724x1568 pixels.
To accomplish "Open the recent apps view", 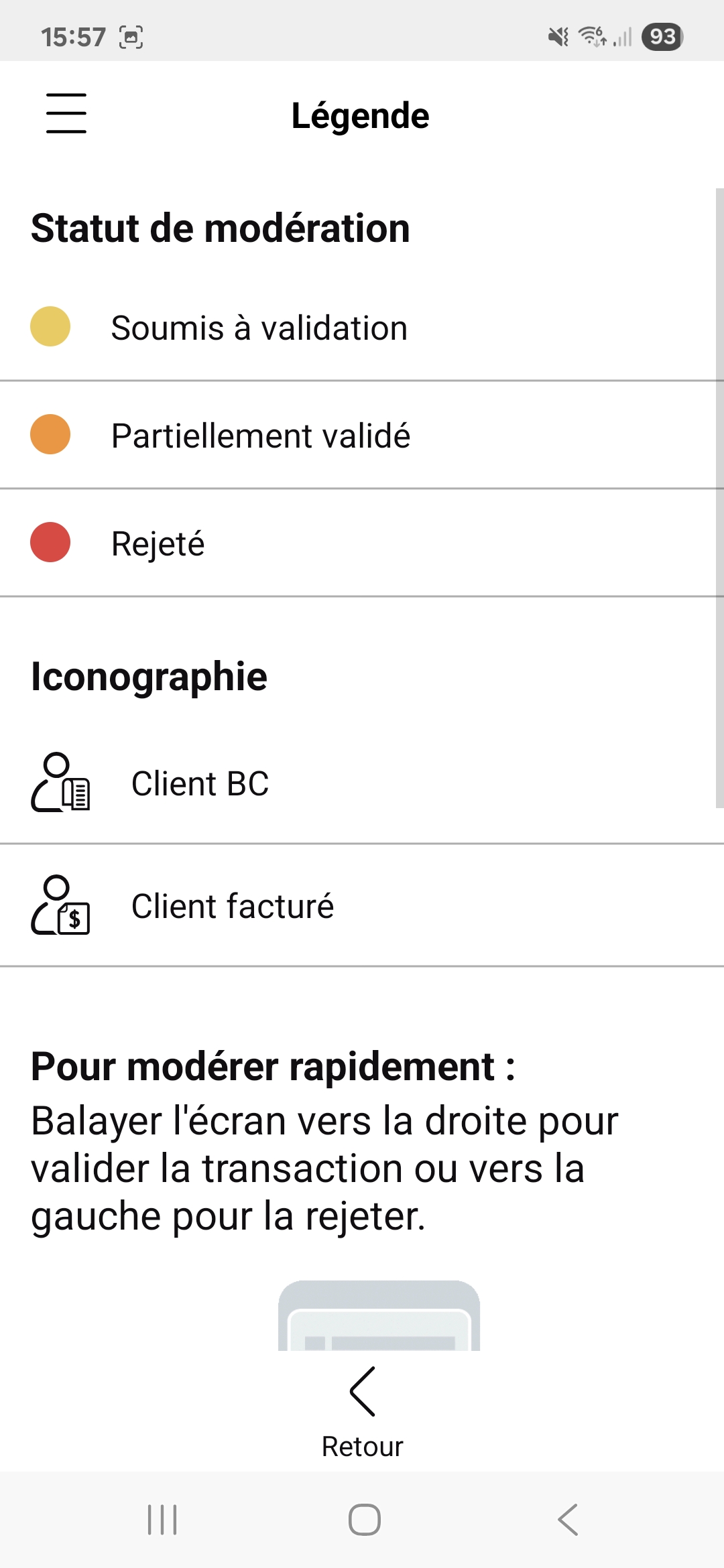I will tap(162, 1519).
